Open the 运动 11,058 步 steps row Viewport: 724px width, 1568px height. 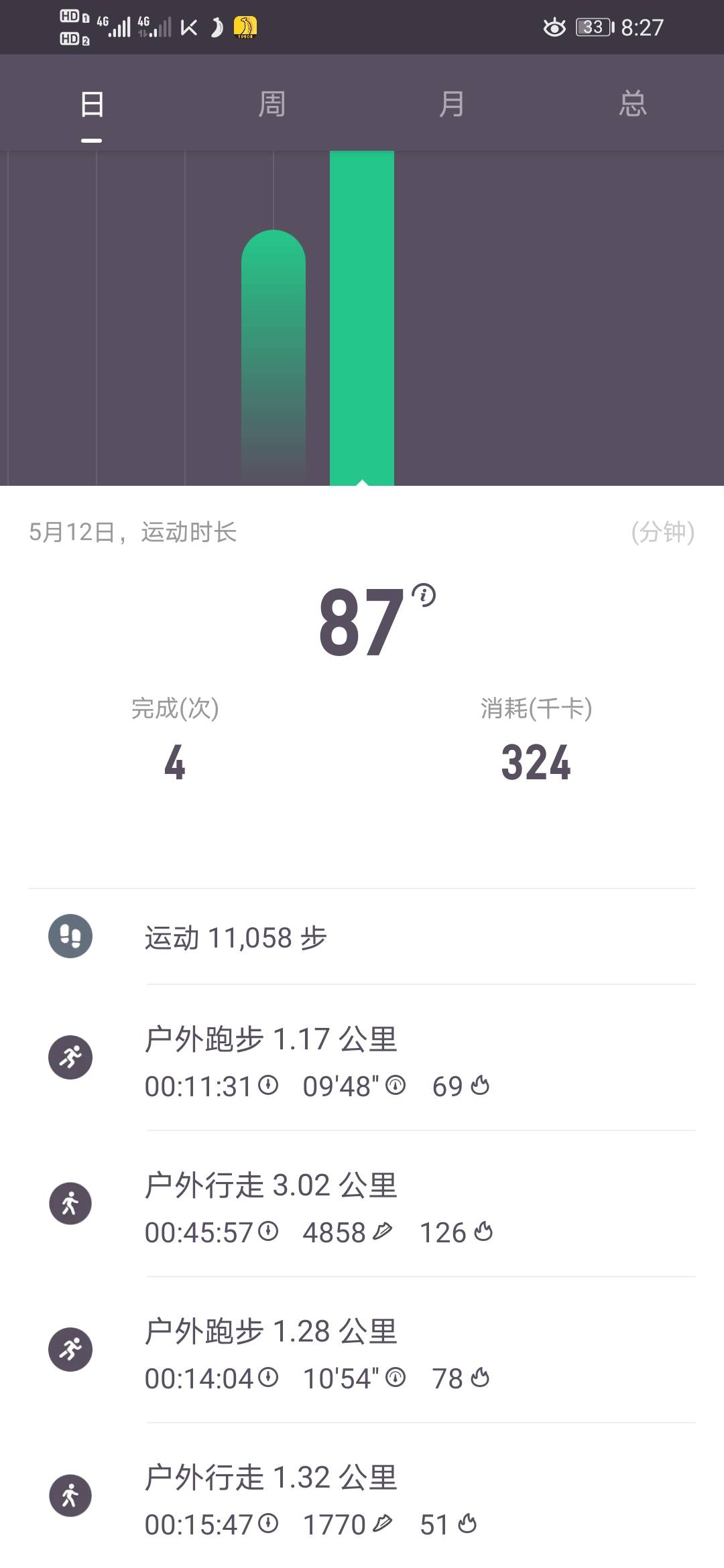point(362,937)
